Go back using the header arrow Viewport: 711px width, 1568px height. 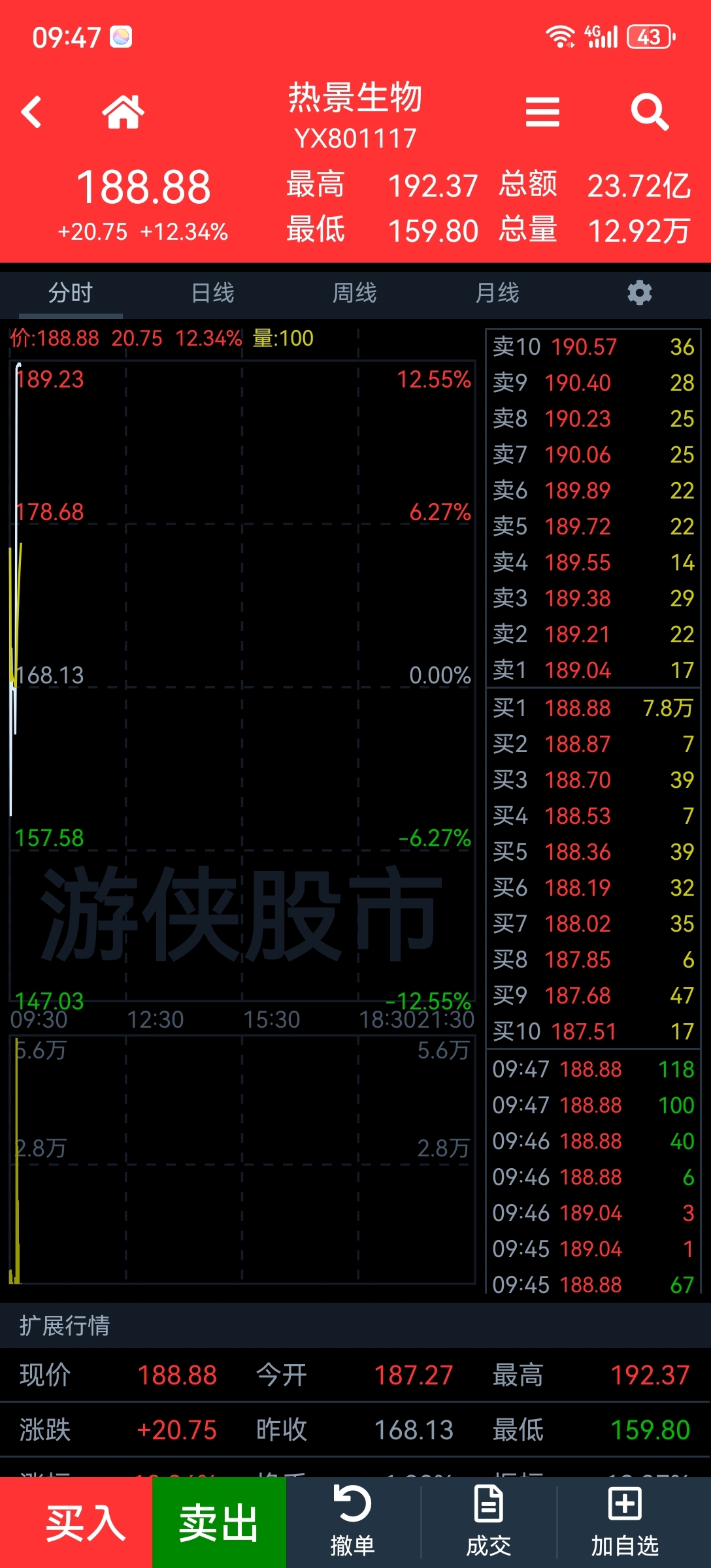coord(31,112)
